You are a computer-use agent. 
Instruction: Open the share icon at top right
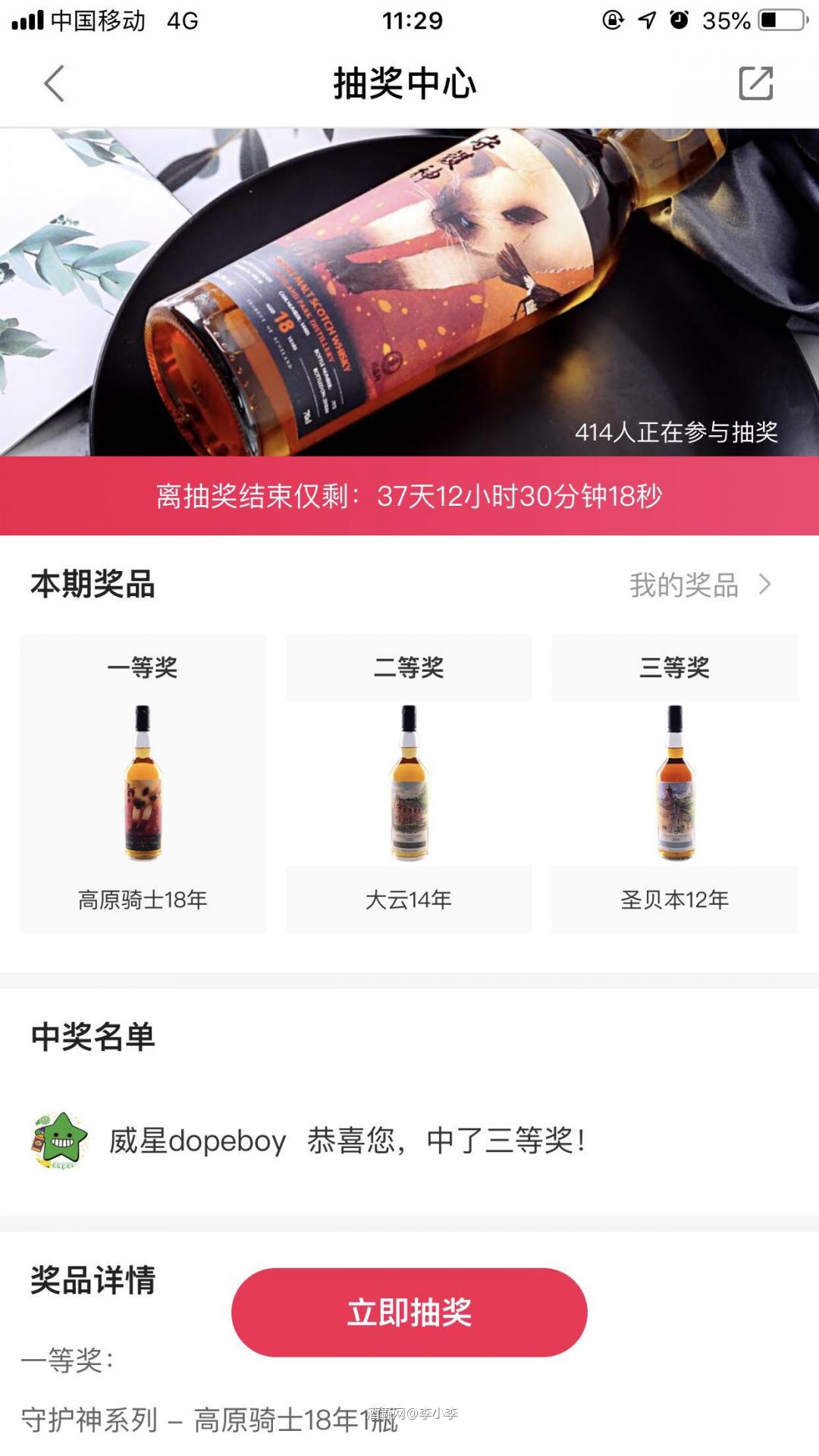point(755,83)
